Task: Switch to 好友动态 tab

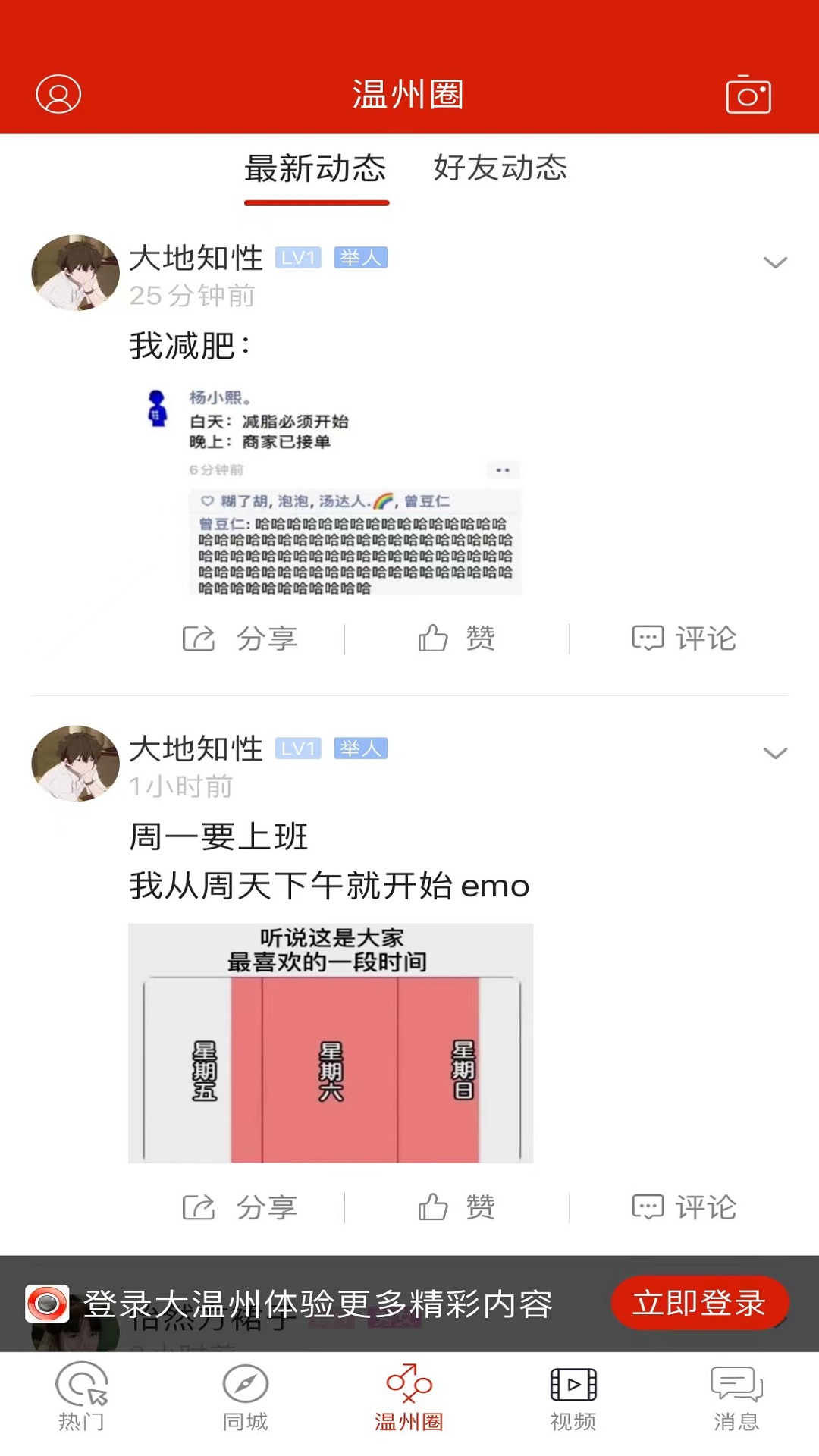Action: click(500, 168)
